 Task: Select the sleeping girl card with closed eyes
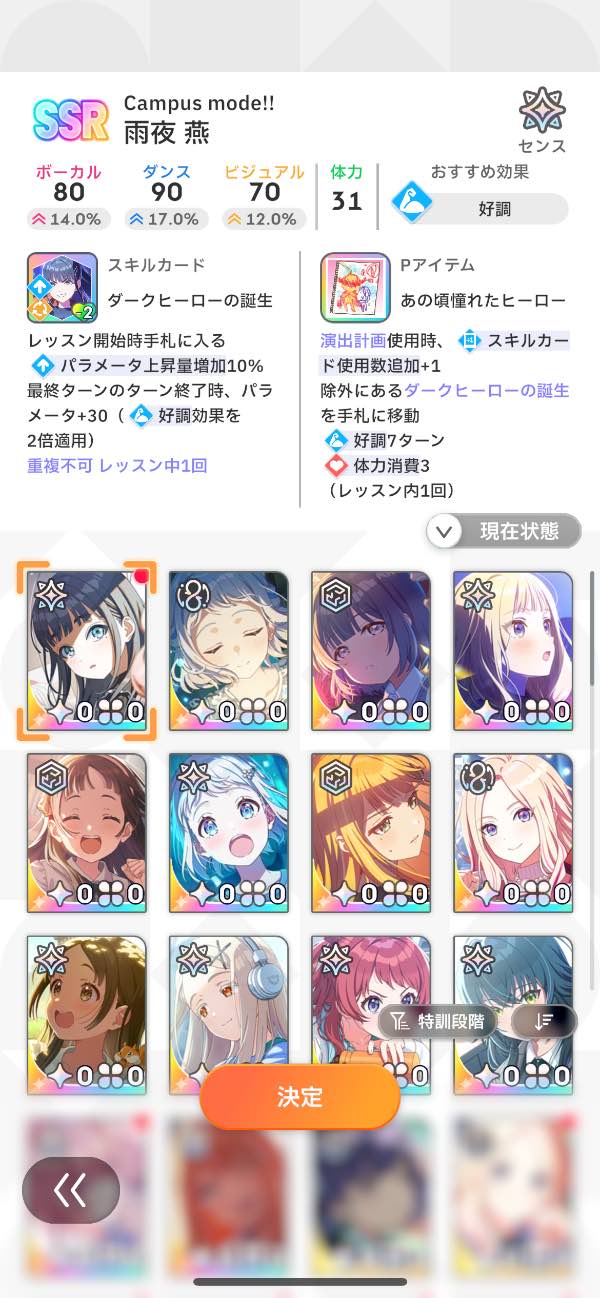(x=229, y=650)
